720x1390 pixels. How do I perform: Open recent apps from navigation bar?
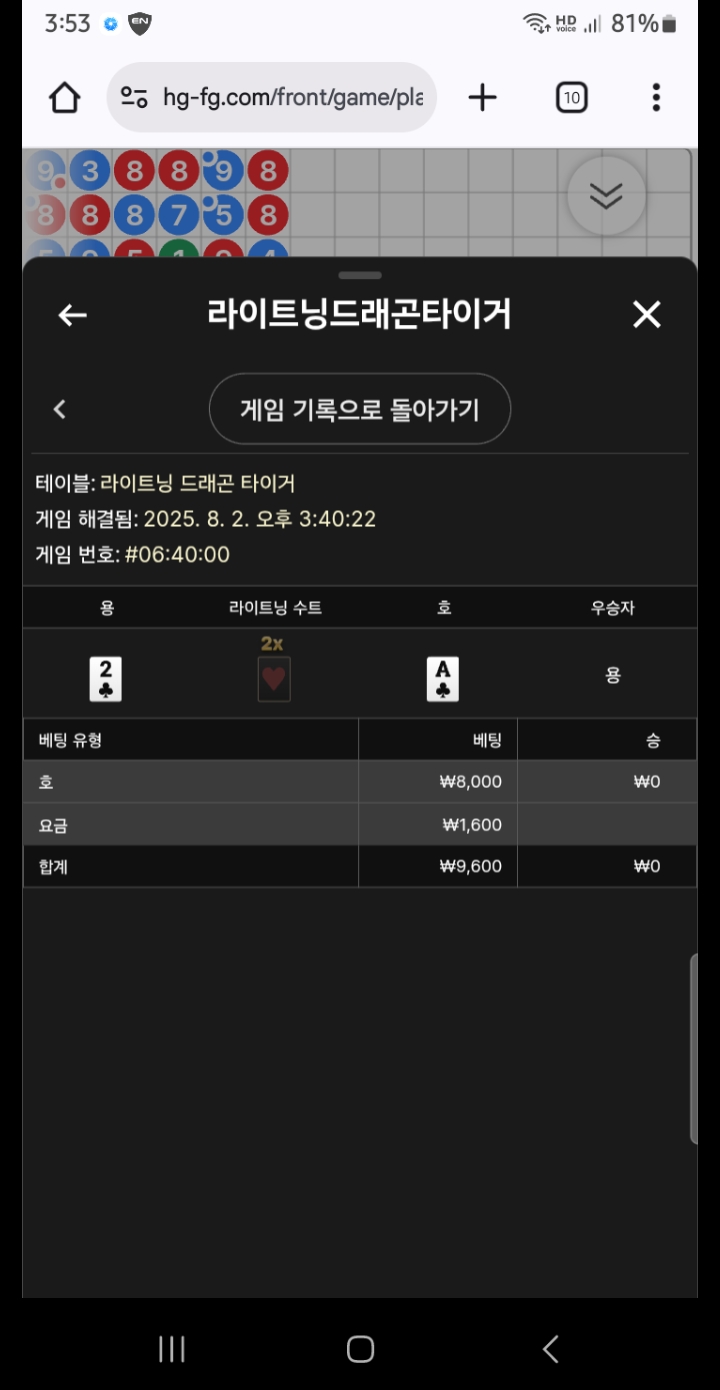(x=172, y=1349)
